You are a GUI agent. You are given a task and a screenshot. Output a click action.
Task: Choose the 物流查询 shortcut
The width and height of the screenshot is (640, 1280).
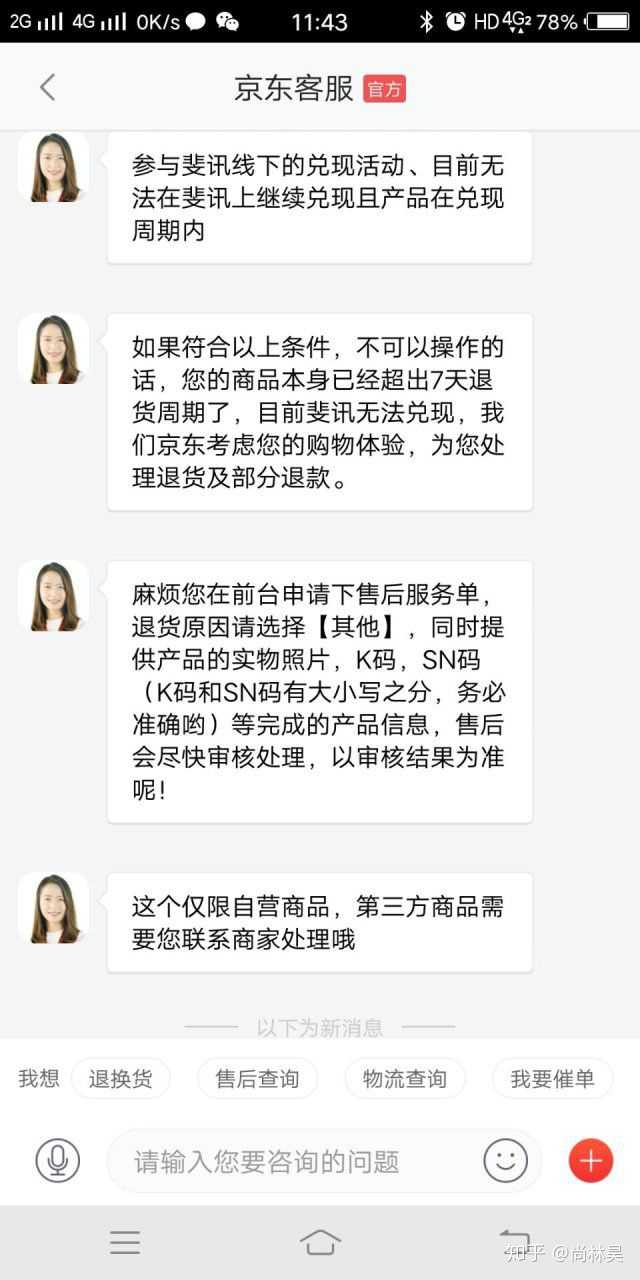(x=404, y=1079)
